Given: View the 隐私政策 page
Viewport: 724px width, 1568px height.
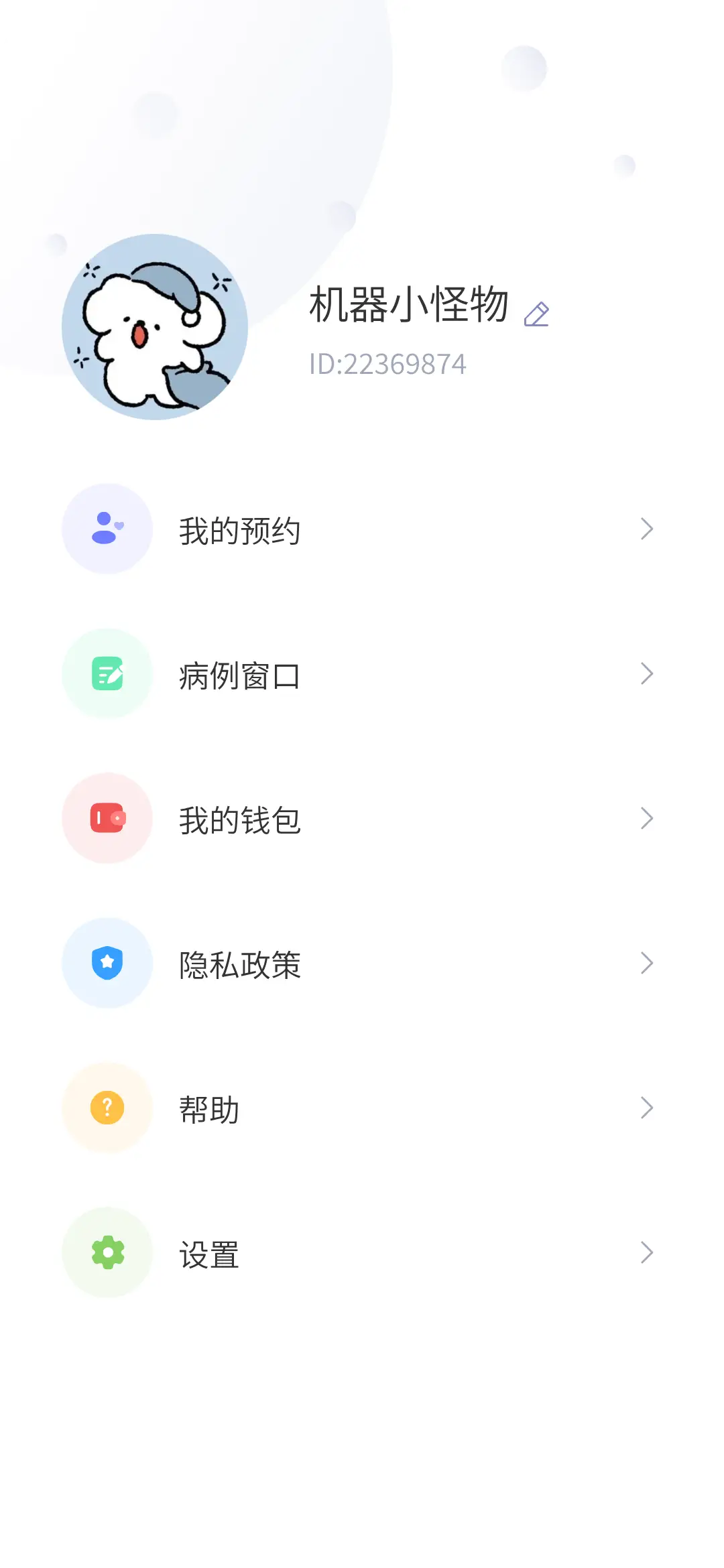Looking at the screenshot, I should tap(239, 964).
